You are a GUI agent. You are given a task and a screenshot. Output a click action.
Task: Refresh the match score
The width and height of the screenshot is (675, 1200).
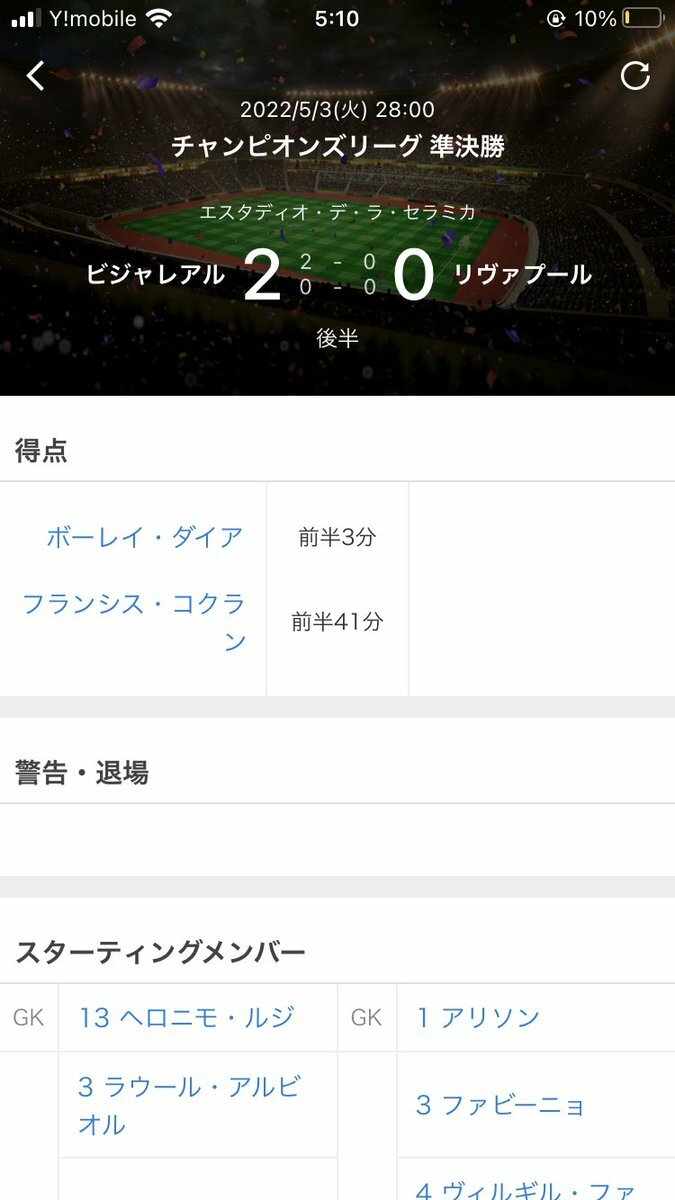click(x=635, y=76)
